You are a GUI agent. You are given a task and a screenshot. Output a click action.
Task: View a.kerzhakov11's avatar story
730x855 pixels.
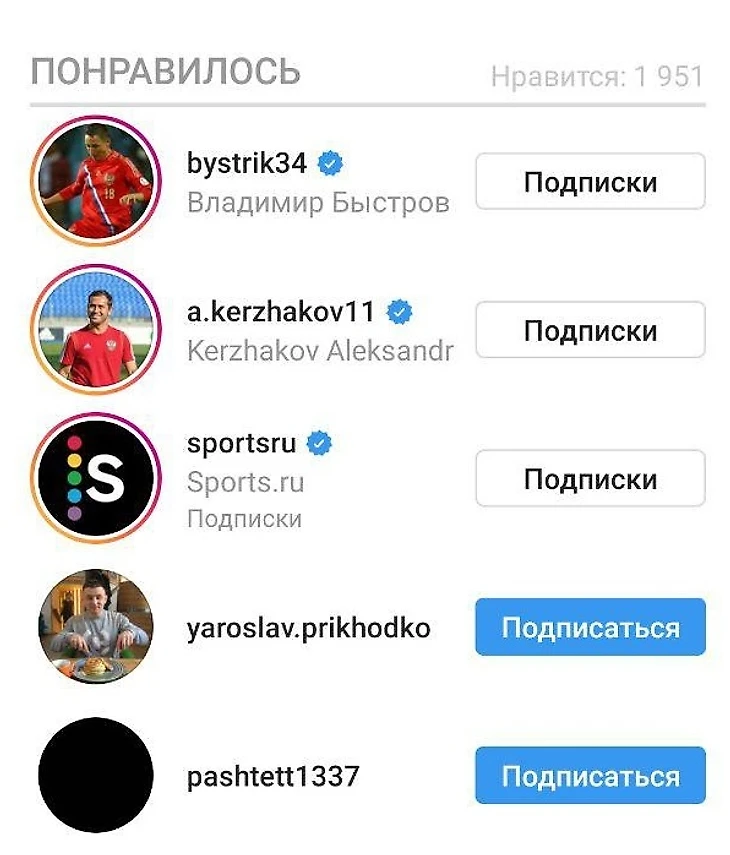[x=96, y=329]
